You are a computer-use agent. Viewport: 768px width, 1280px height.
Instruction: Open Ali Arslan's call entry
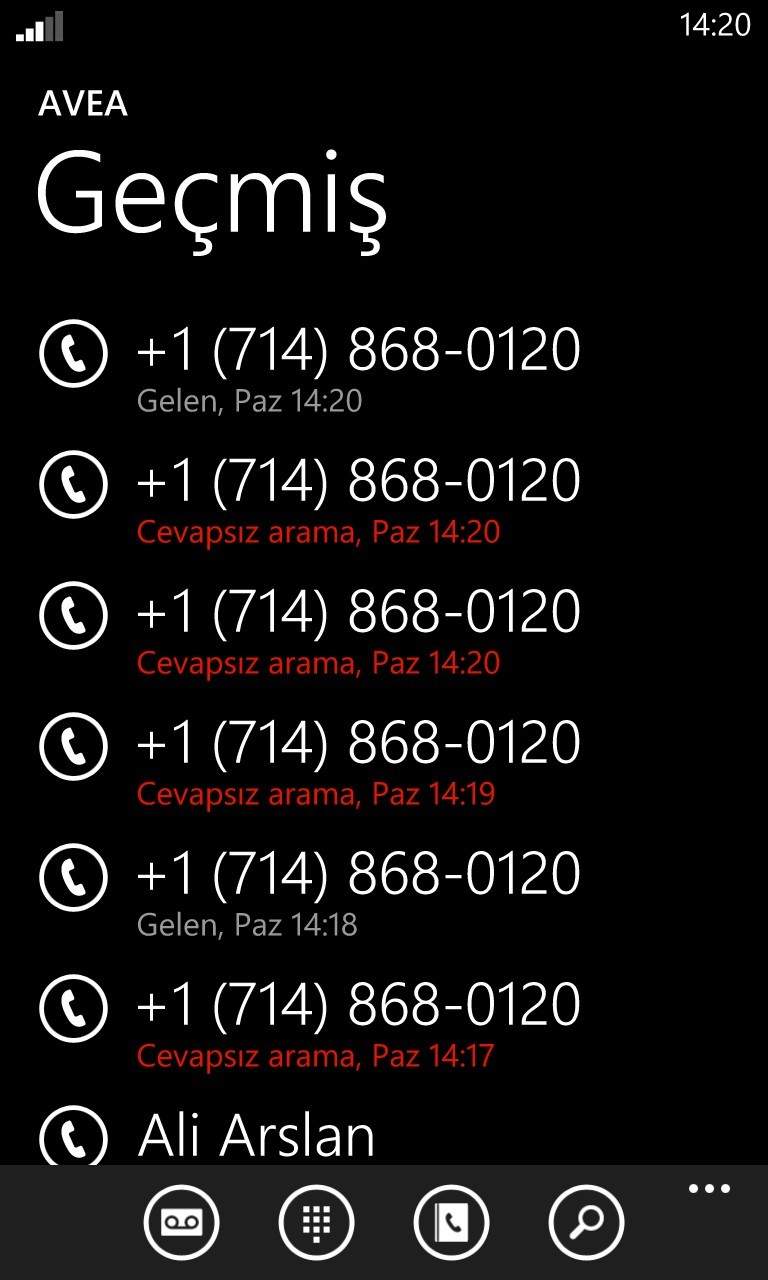point(256,1135)
